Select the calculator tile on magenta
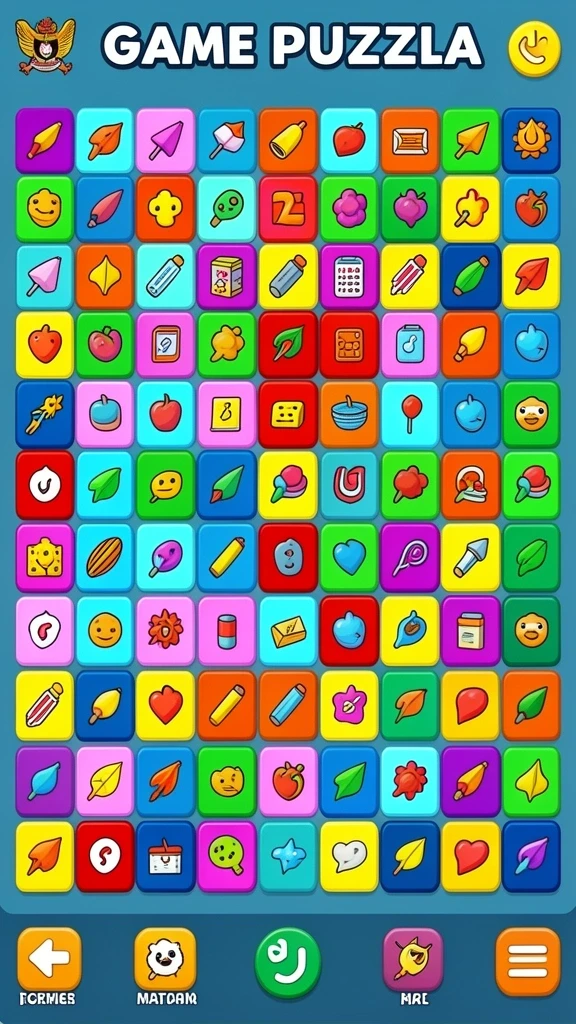The height and width of the screenshot is (1024, 576). pos(349,277)
